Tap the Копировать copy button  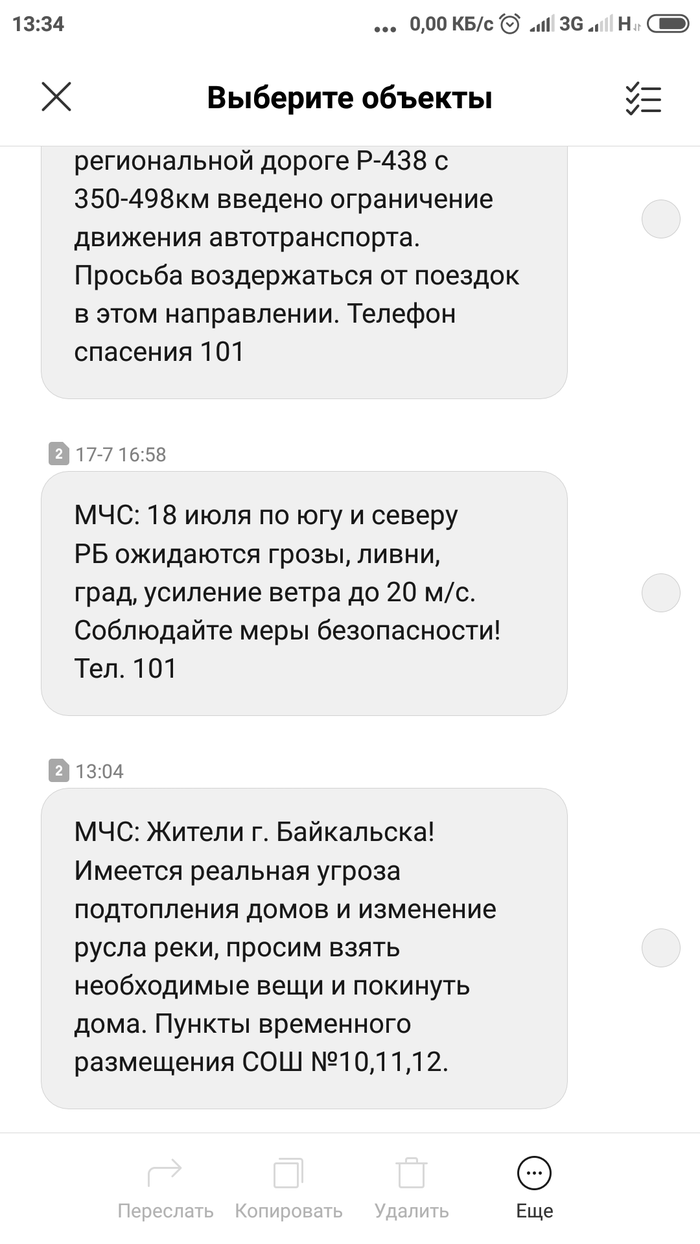(288, 1188)
